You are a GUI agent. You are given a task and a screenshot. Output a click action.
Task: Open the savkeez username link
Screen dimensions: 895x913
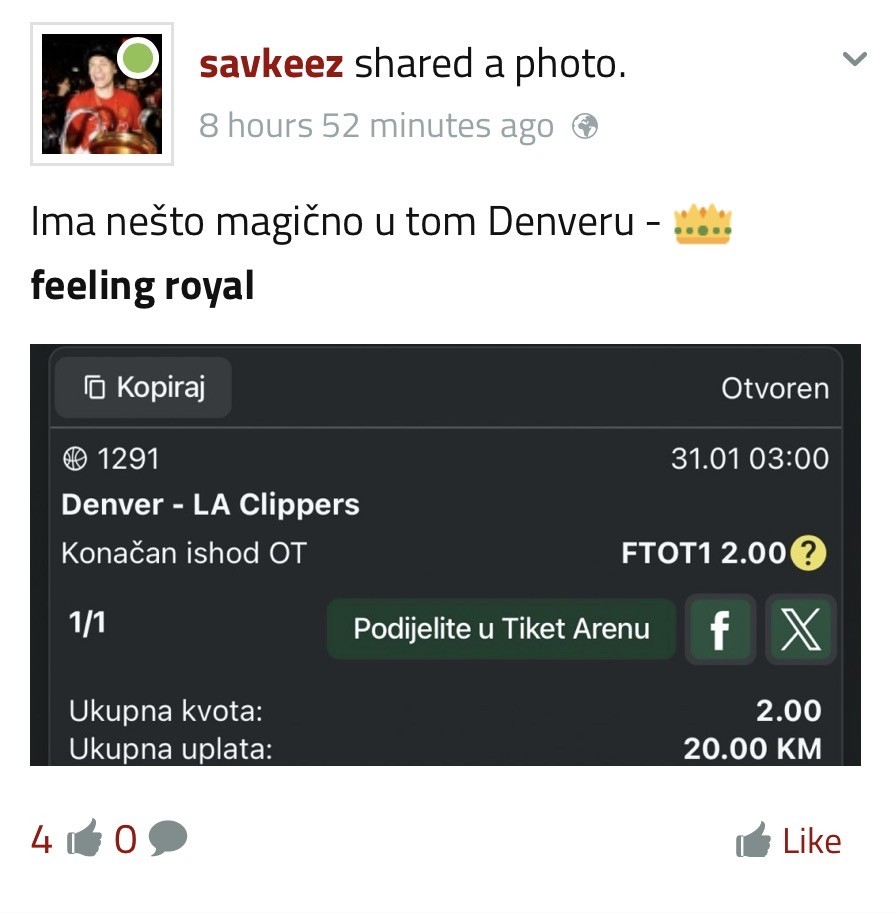271,64
